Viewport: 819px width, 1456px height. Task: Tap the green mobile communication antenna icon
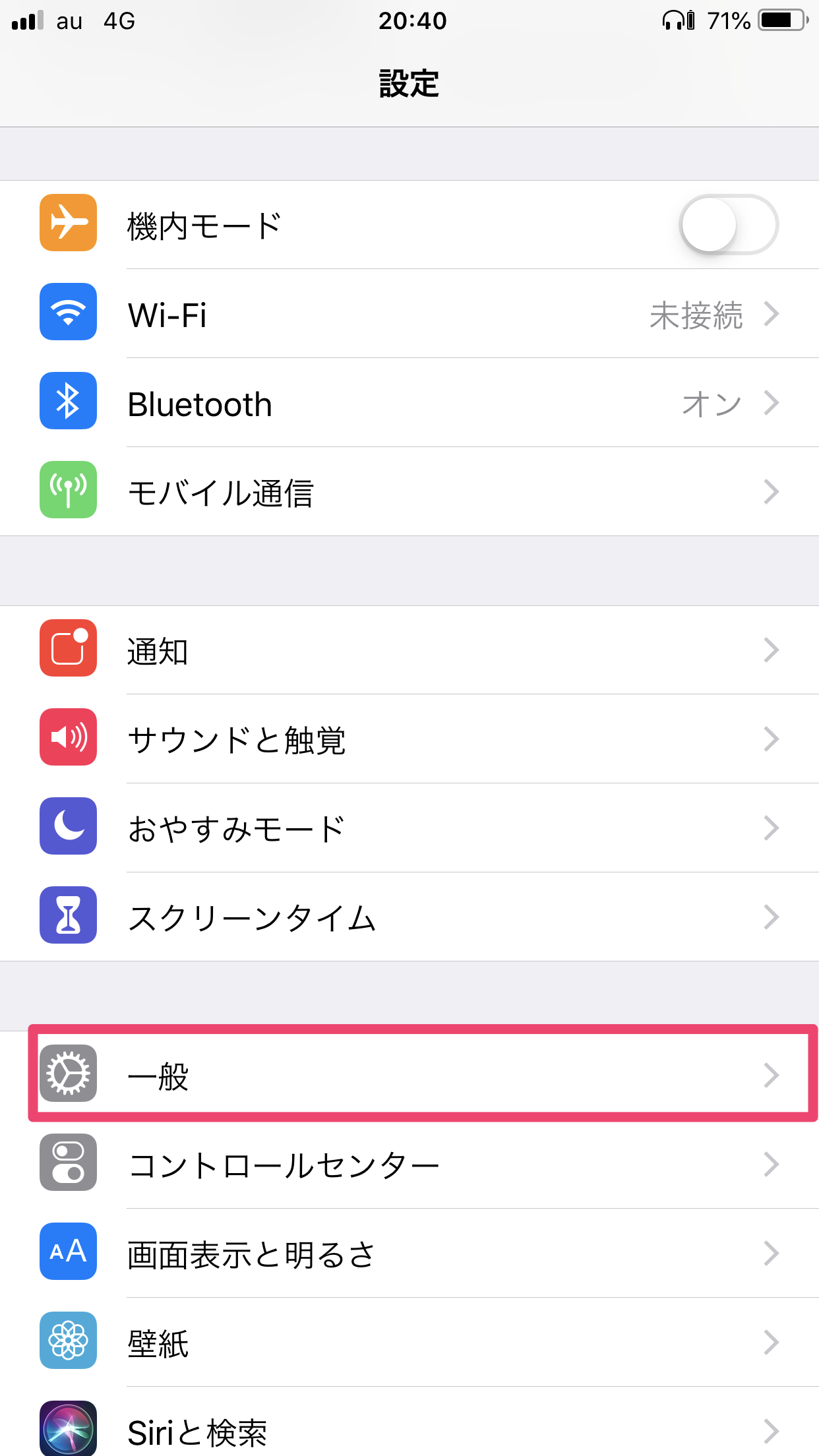[68, 491]
